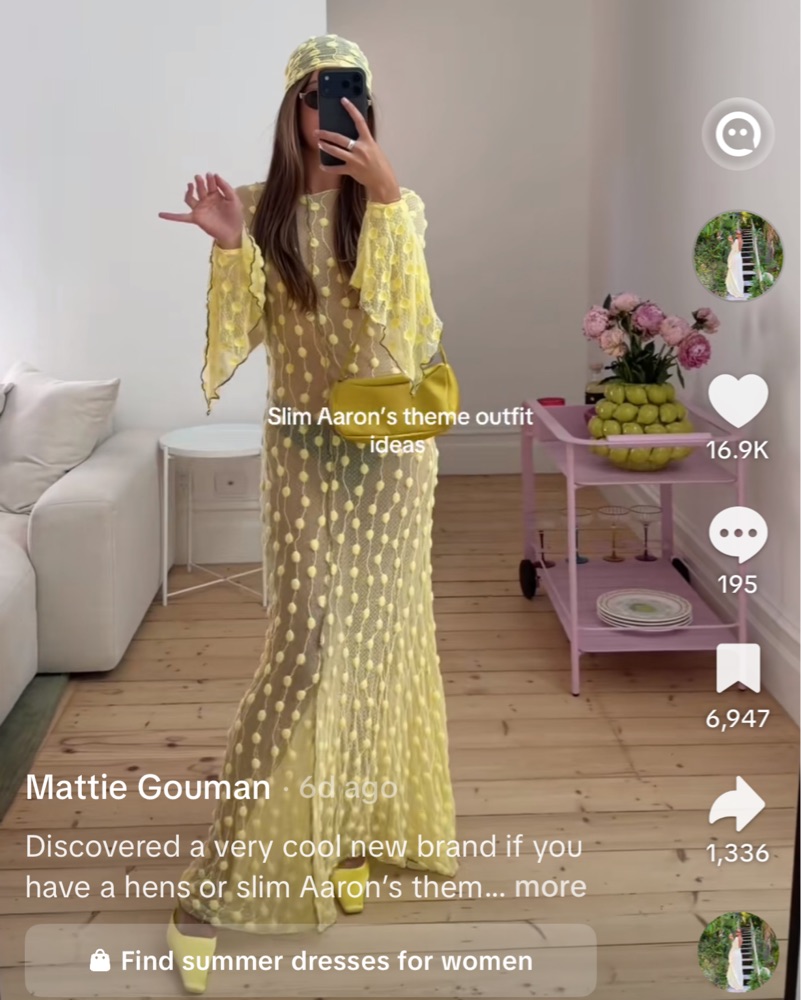Open Mattie Gouman's profile picture

[x=738, y=255]
